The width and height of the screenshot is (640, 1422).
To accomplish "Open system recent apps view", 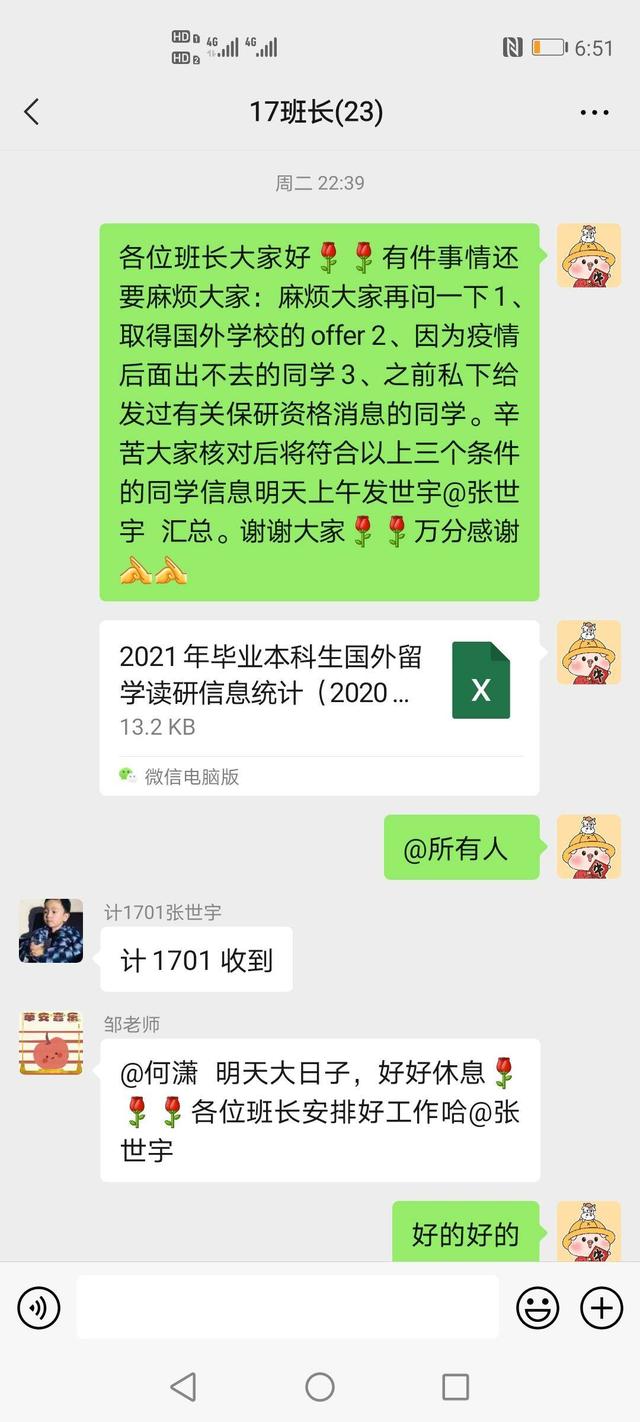I will click(455, 1386).
